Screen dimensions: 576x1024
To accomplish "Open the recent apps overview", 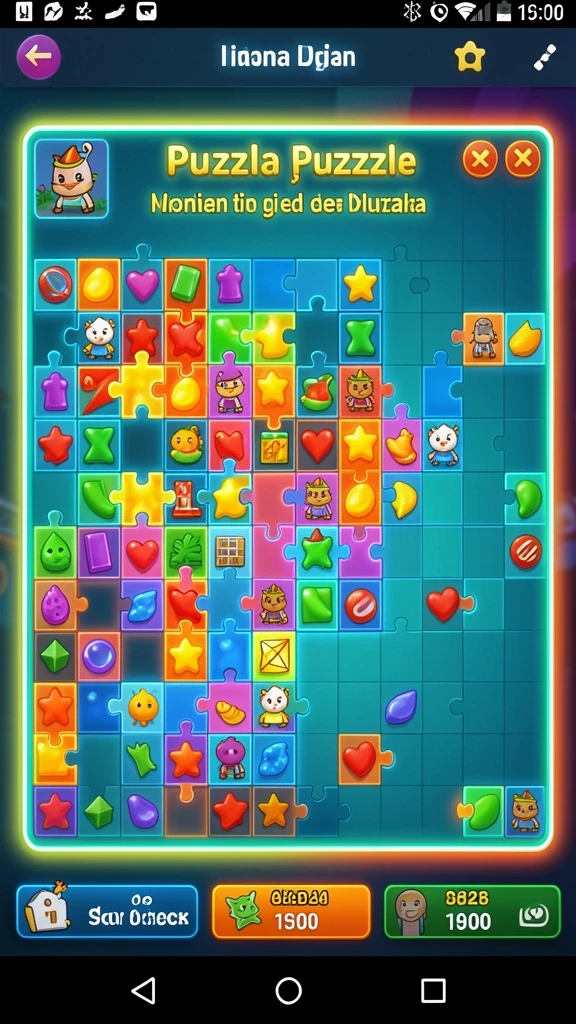I will coord(433,990).
